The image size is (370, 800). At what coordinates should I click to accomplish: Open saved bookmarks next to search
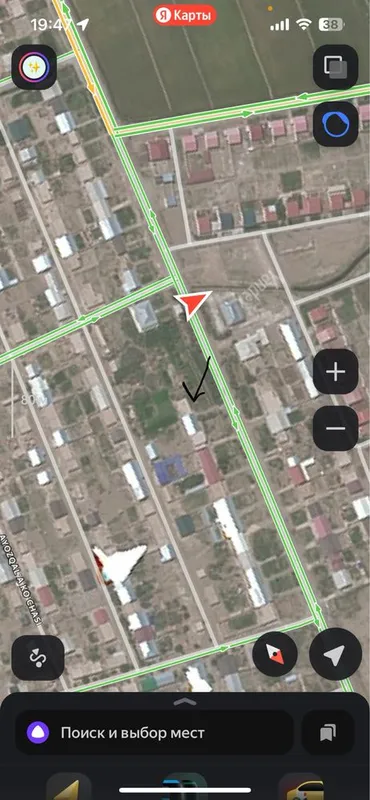328,733
